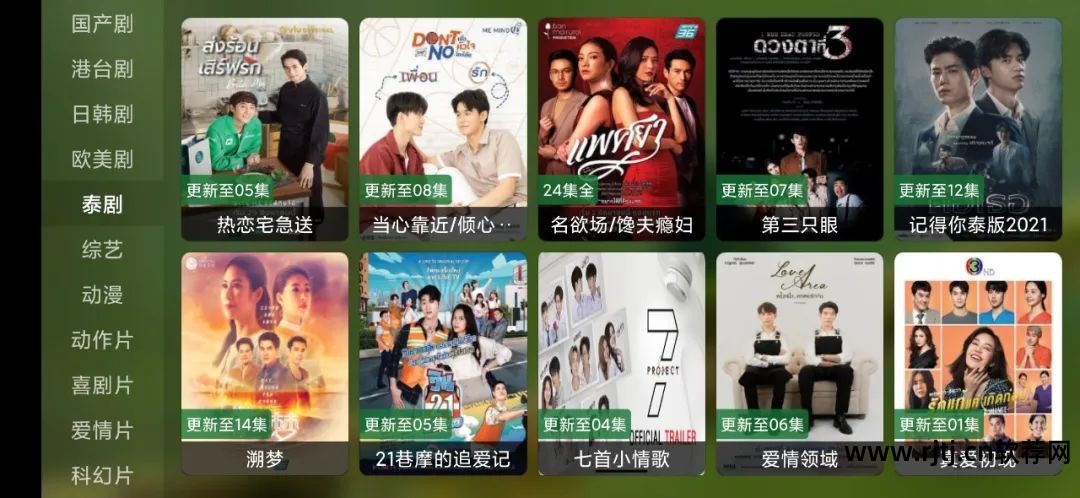Open the 溯梦 series card
The width and height of the screenshot is (1080, 498).
click(265, 362)
